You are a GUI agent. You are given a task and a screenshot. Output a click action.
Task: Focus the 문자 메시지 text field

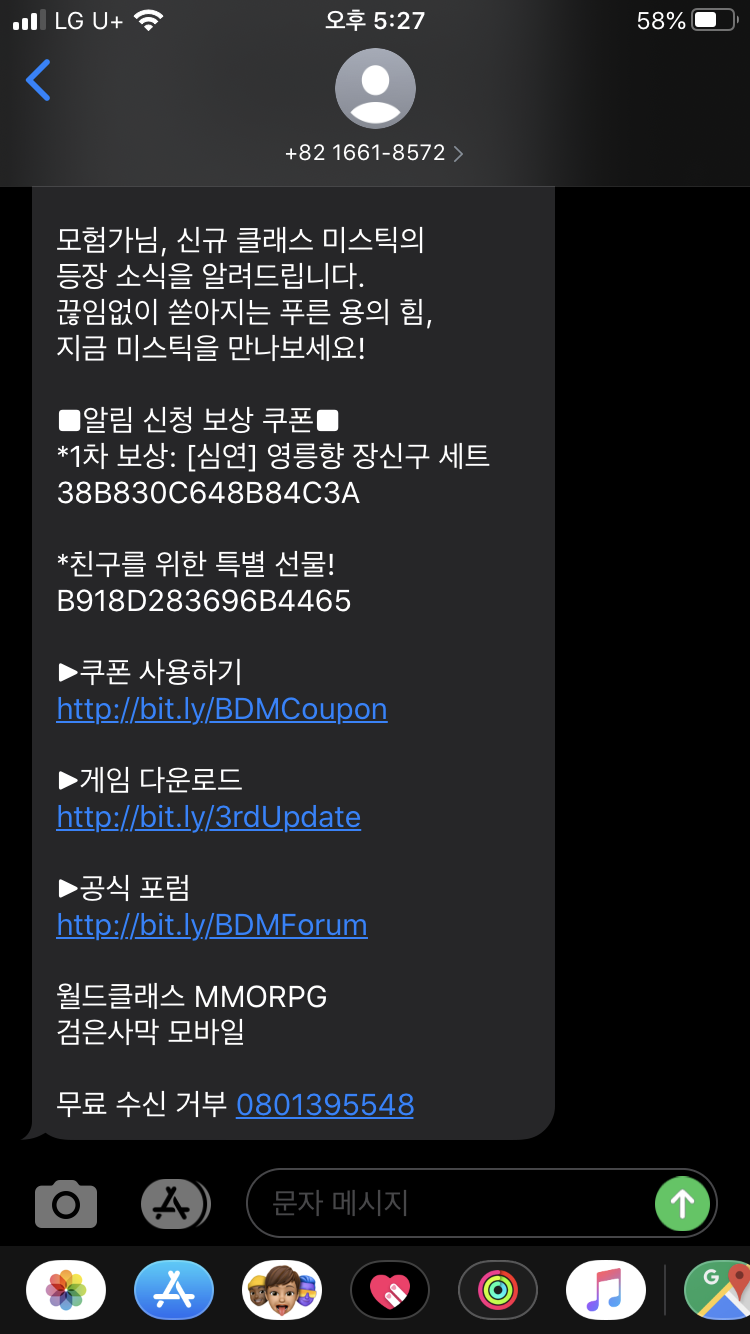[450, 1203]
